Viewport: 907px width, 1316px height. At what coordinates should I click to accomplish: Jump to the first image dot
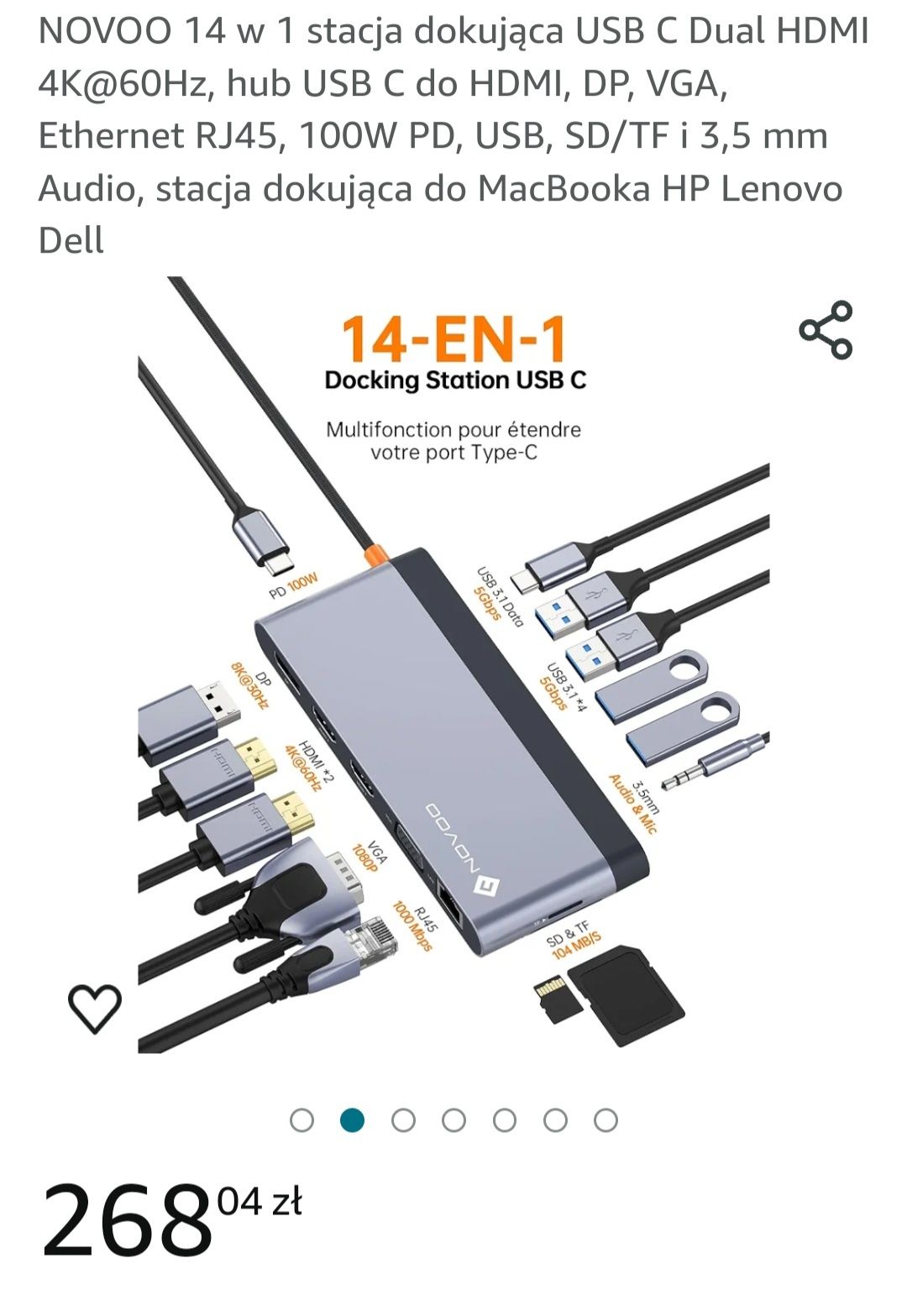coord(301,1120)
